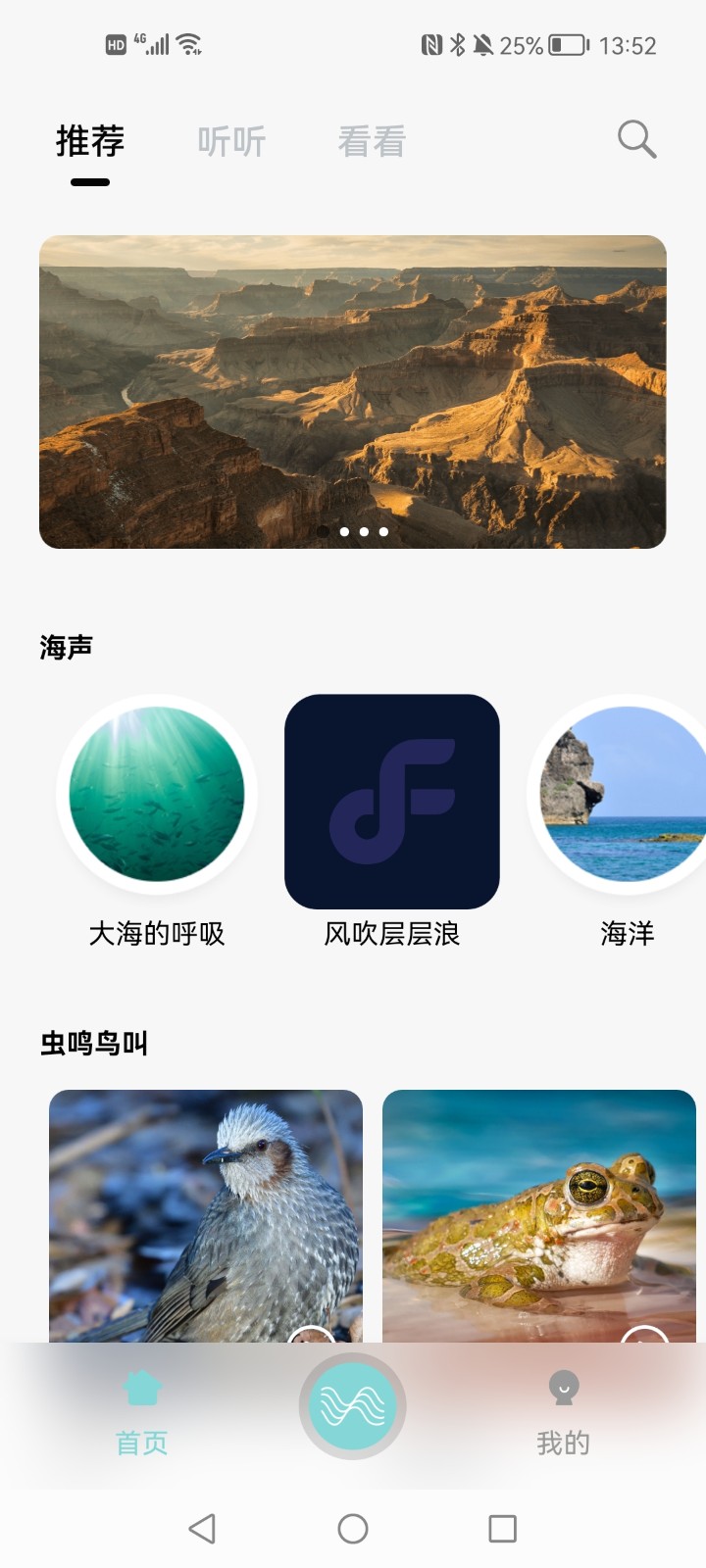Open the 虫鸣鸟叫 section heading

(95, 1044)
